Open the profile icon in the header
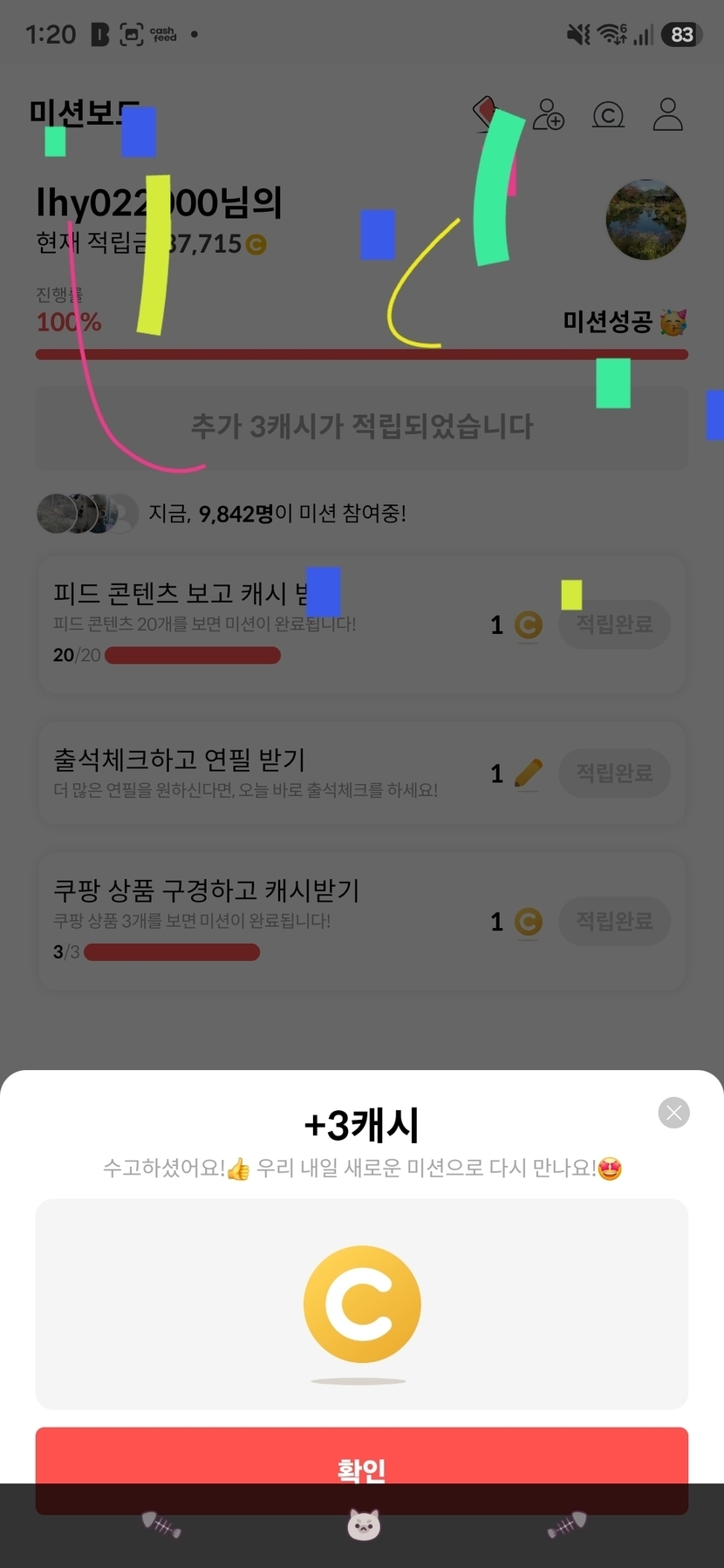724x1568 pixels. point(668,114)
